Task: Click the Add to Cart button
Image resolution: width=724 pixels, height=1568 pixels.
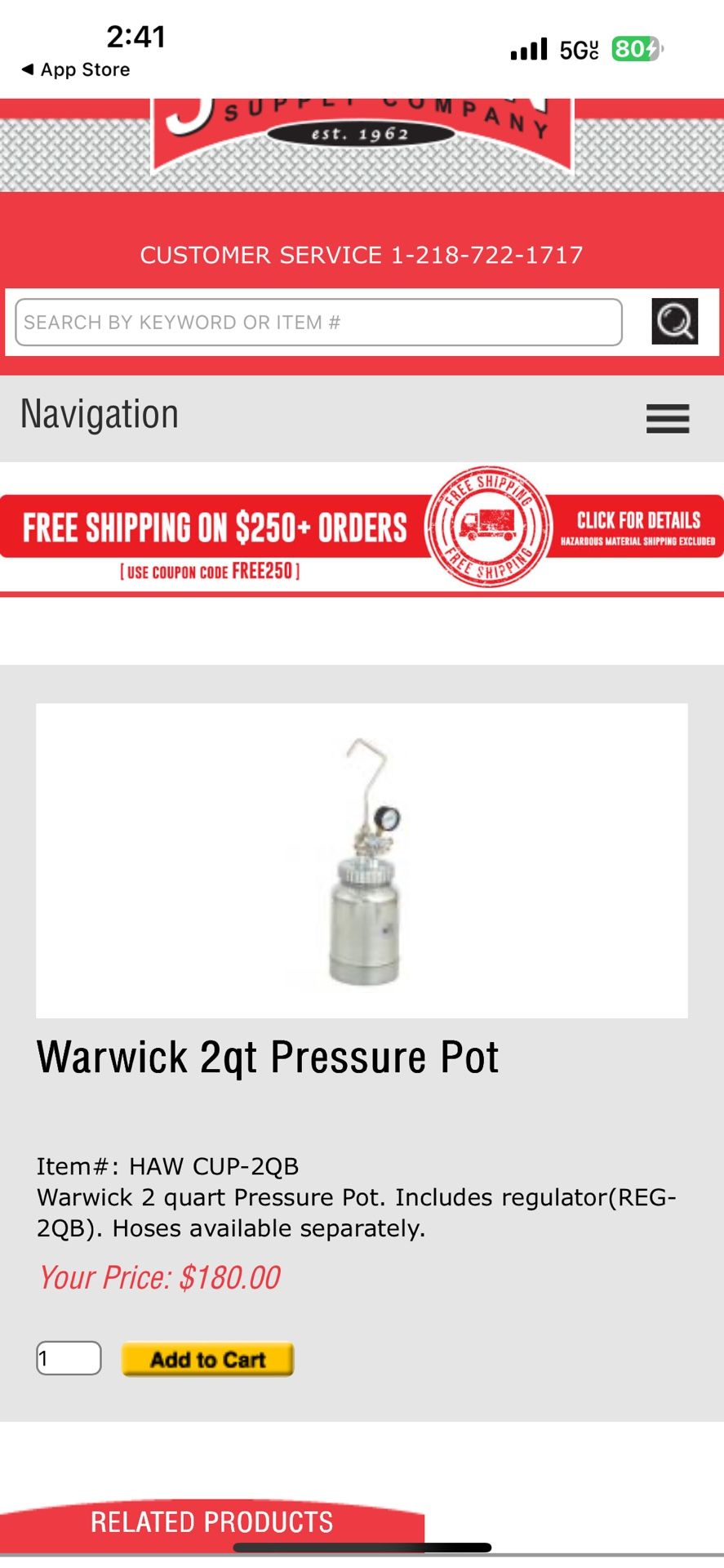Action: pos(207,1359)
